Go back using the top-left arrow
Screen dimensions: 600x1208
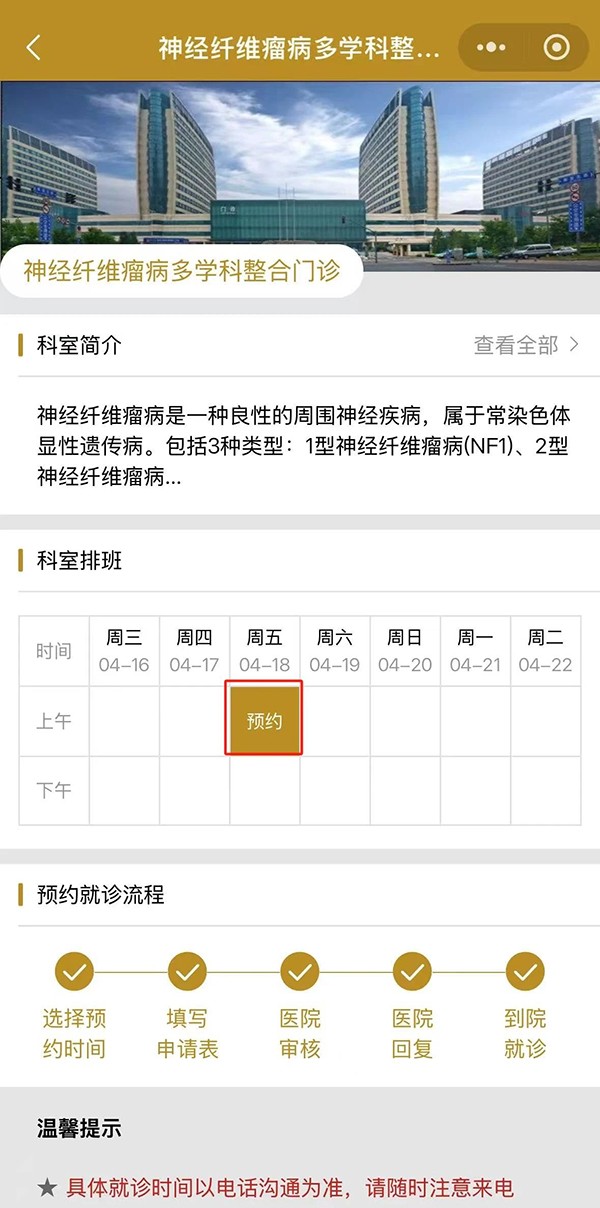(x=34, y=48)
